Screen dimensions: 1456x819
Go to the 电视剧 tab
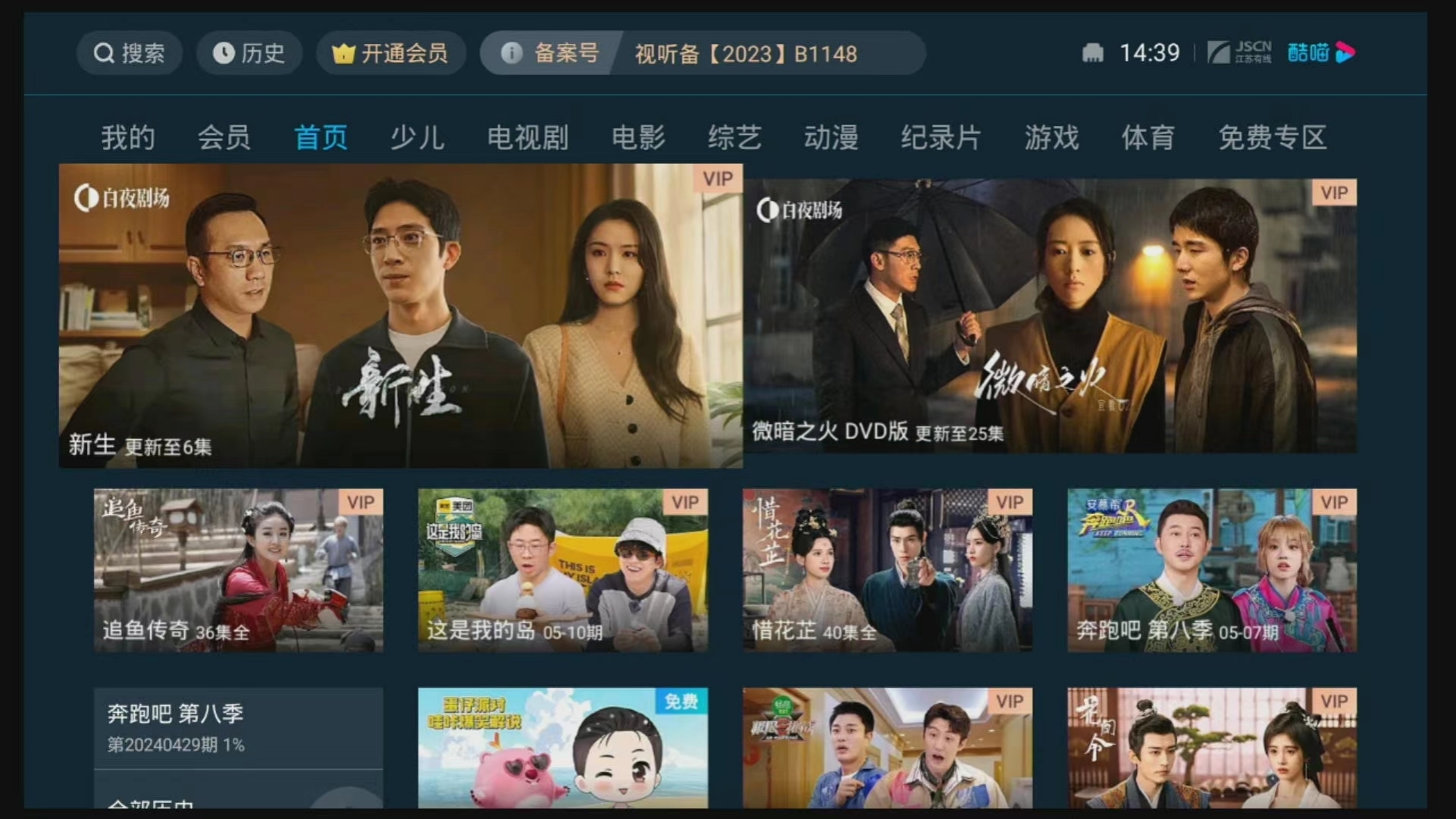(528, 137)
